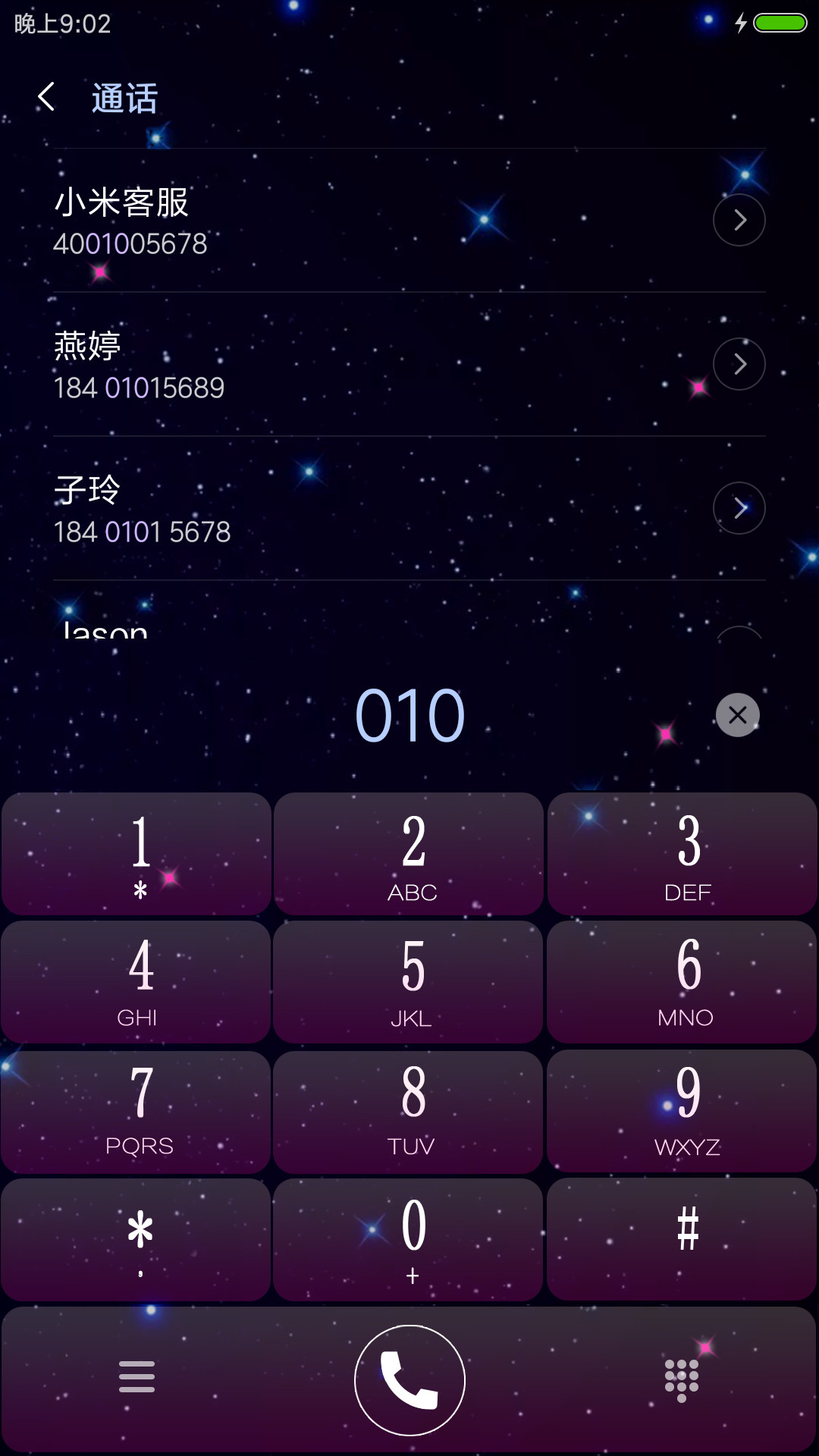Screen dimensions: 819x1456
Task: Open the dialer menu icon
Action: click(x=136, y=1376)
